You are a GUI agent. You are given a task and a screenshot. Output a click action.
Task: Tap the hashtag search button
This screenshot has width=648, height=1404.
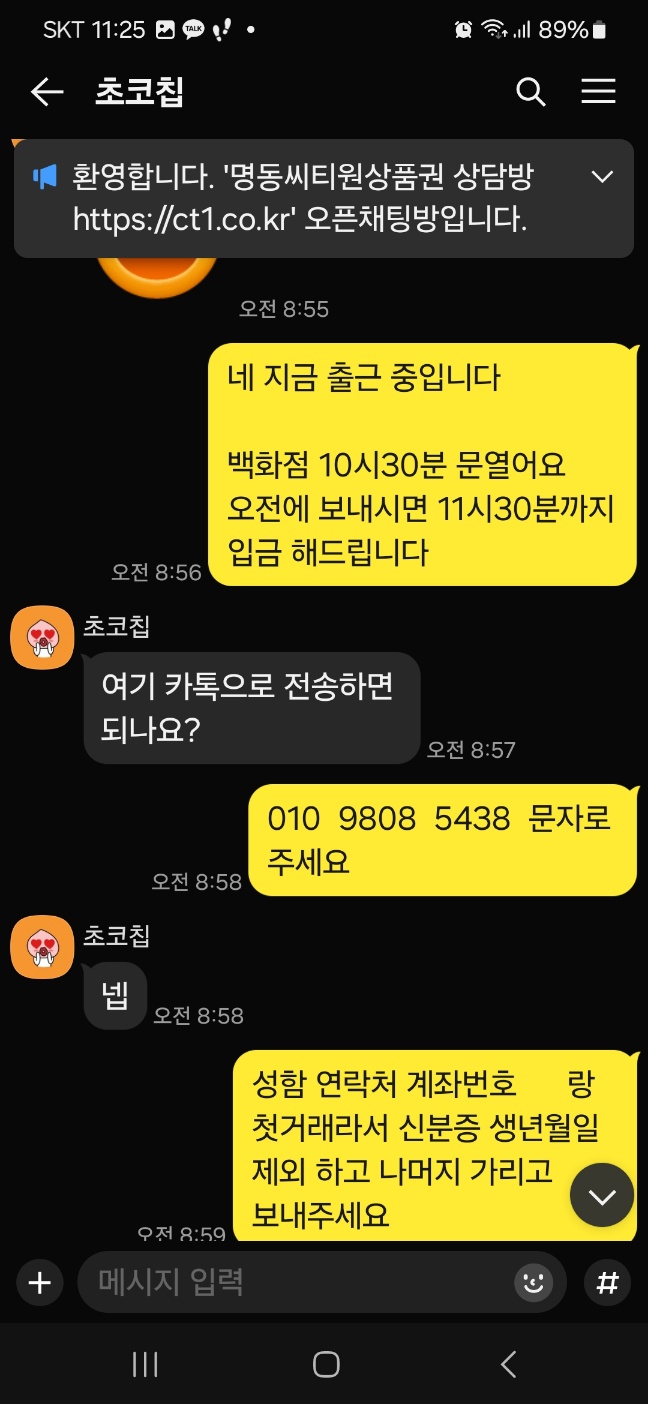click(607, 1283)
